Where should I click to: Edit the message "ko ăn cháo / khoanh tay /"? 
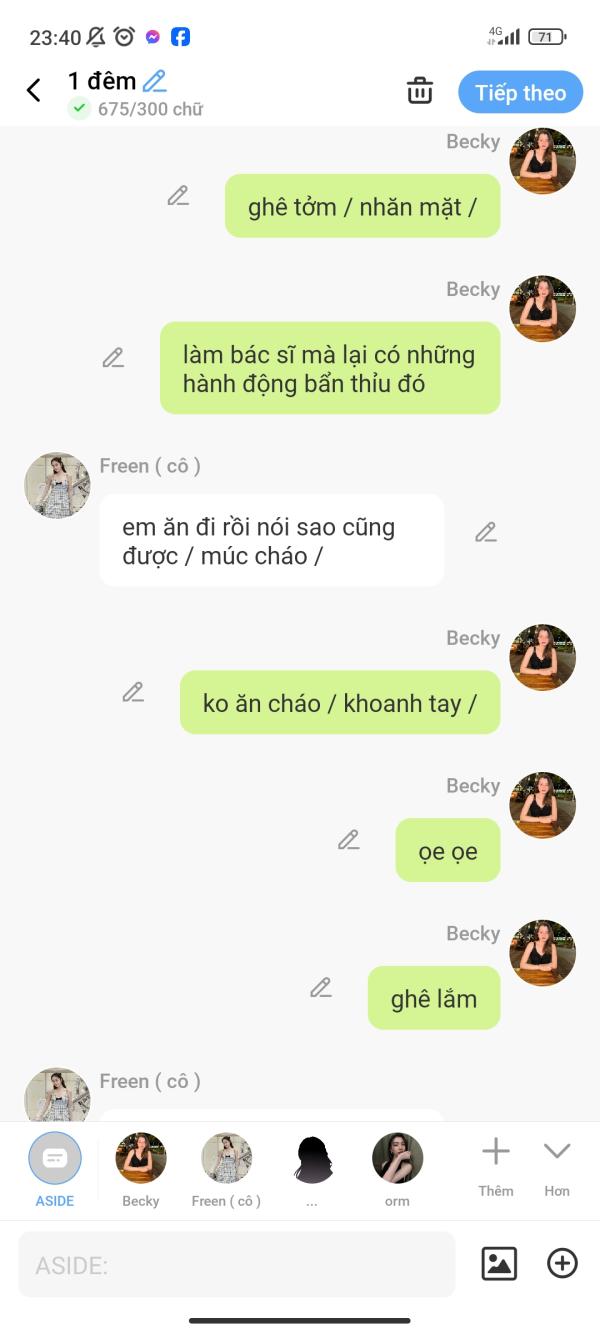(x=133, y=692)
